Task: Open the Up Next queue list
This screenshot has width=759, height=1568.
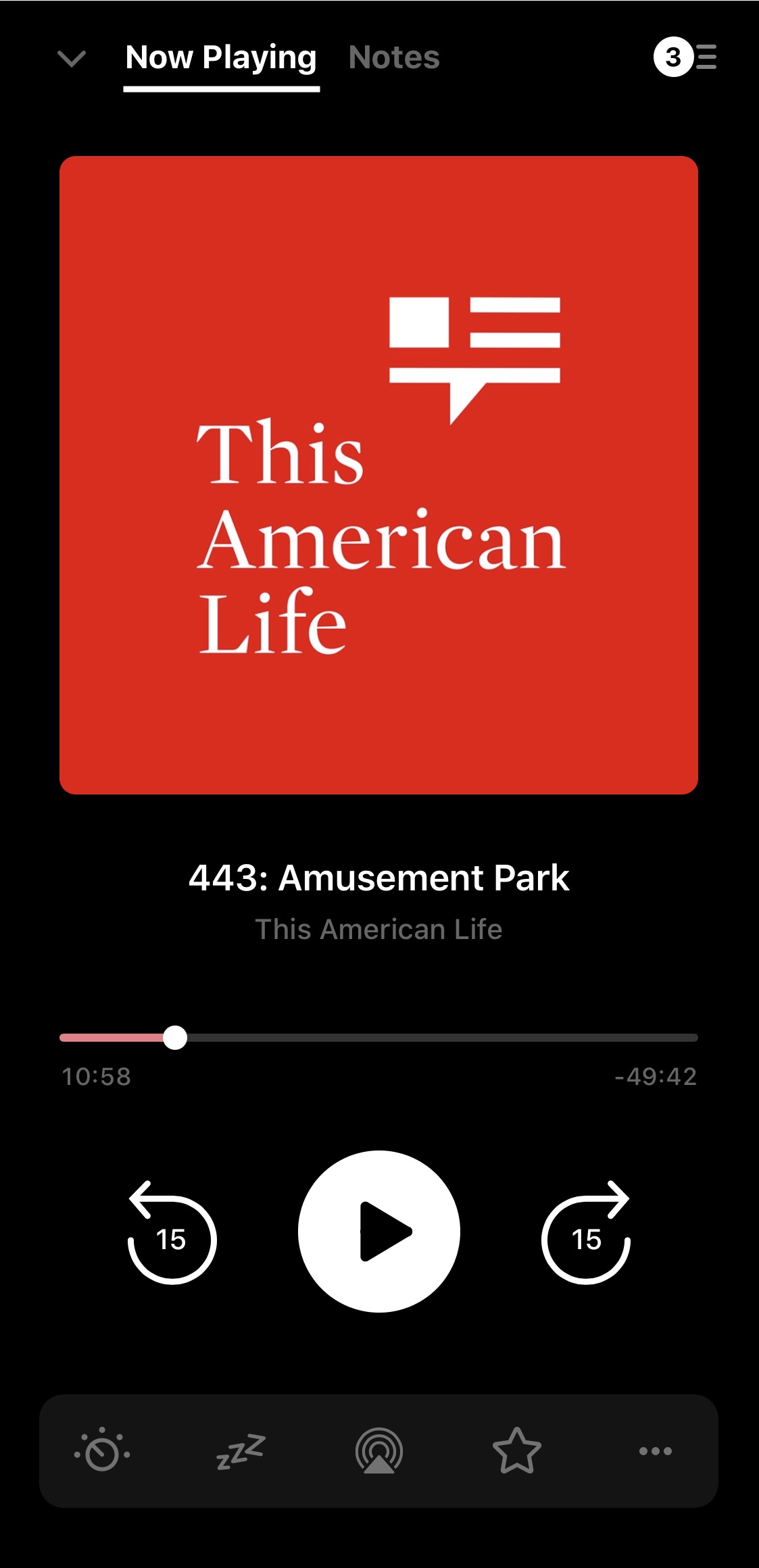Action: [x=685, y=57]
